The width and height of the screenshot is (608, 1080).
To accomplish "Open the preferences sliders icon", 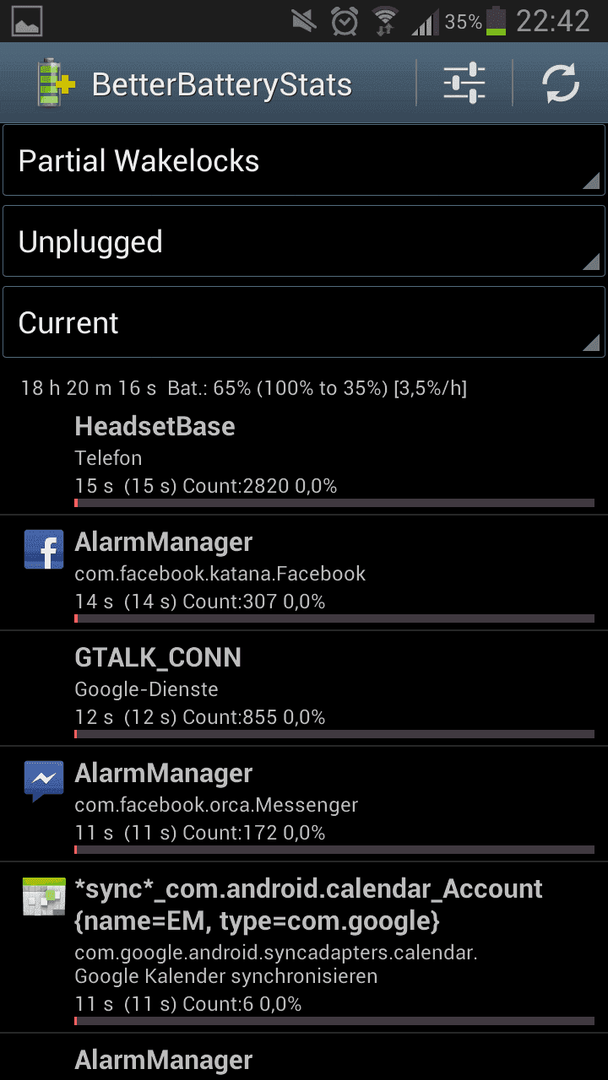I will tap(464, 83).
